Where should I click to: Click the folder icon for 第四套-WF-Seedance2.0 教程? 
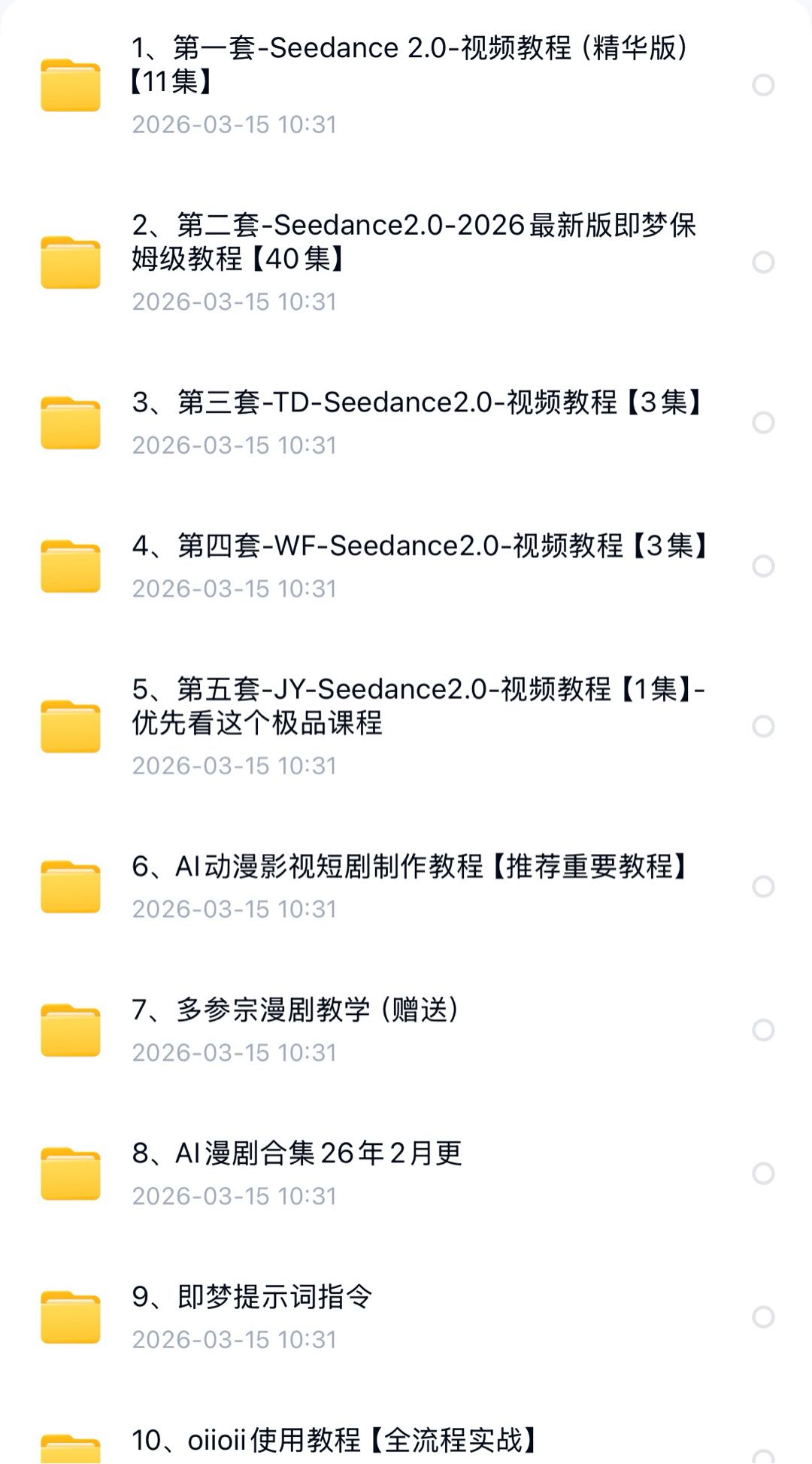click(x=70, y=564)
